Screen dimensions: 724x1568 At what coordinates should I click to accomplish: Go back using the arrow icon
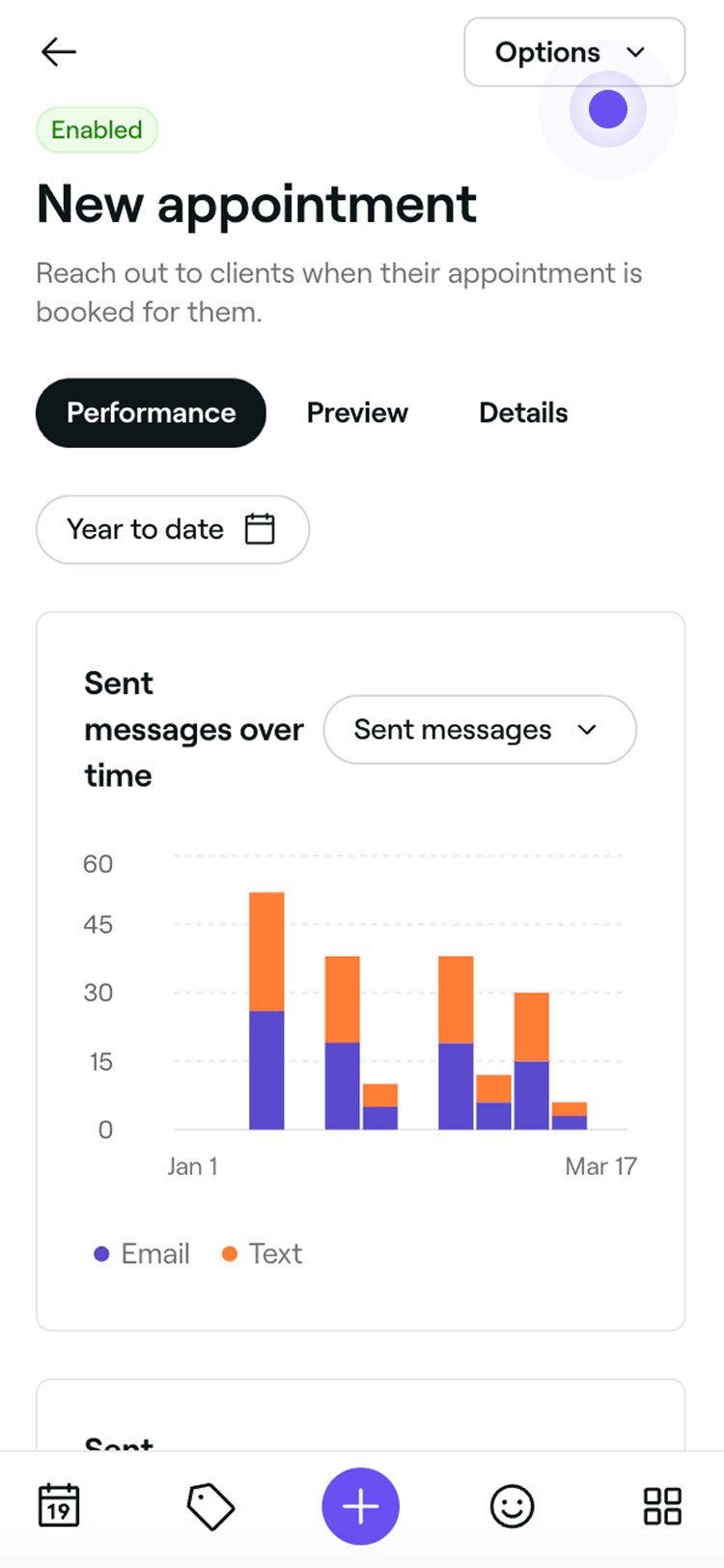coord(59,52)
